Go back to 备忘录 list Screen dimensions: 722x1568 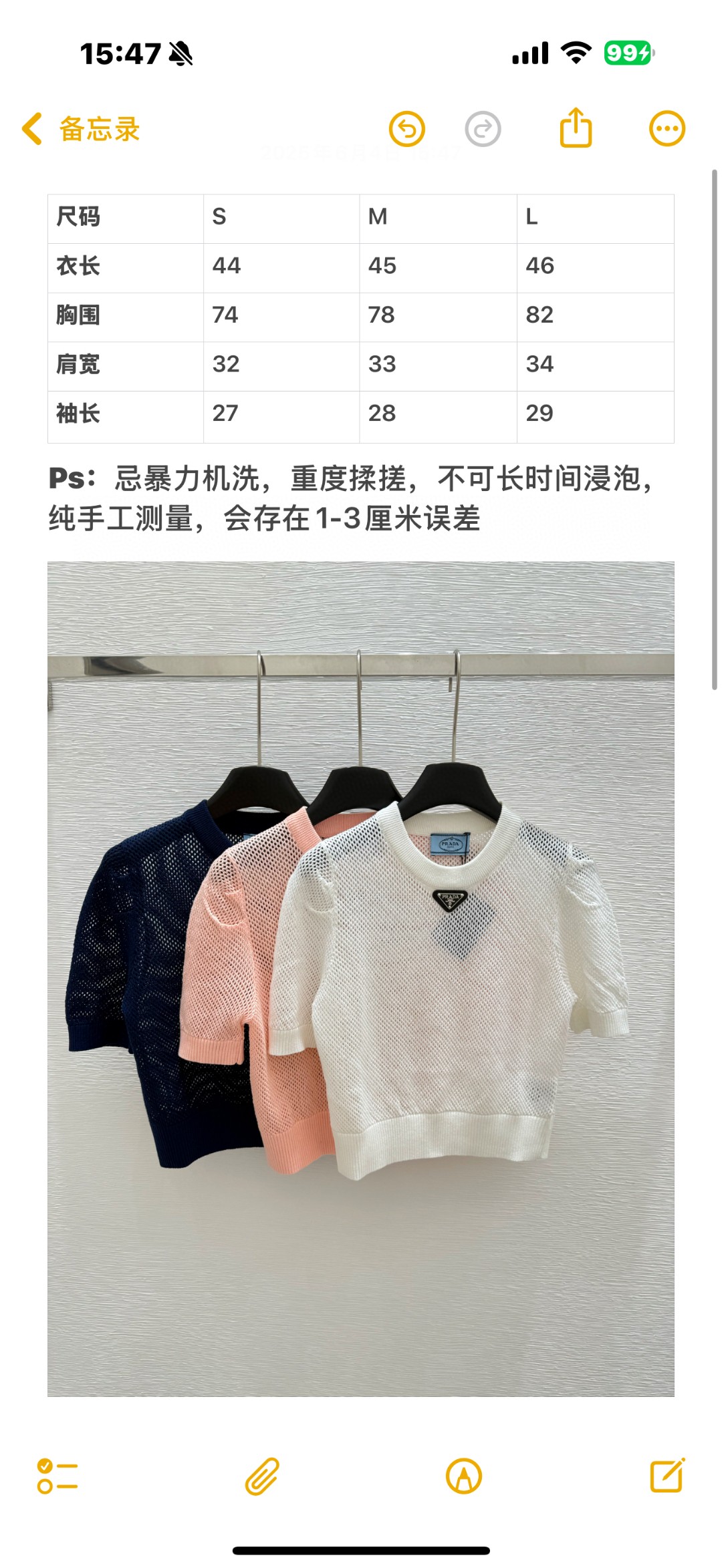click(x=80, y=129)
